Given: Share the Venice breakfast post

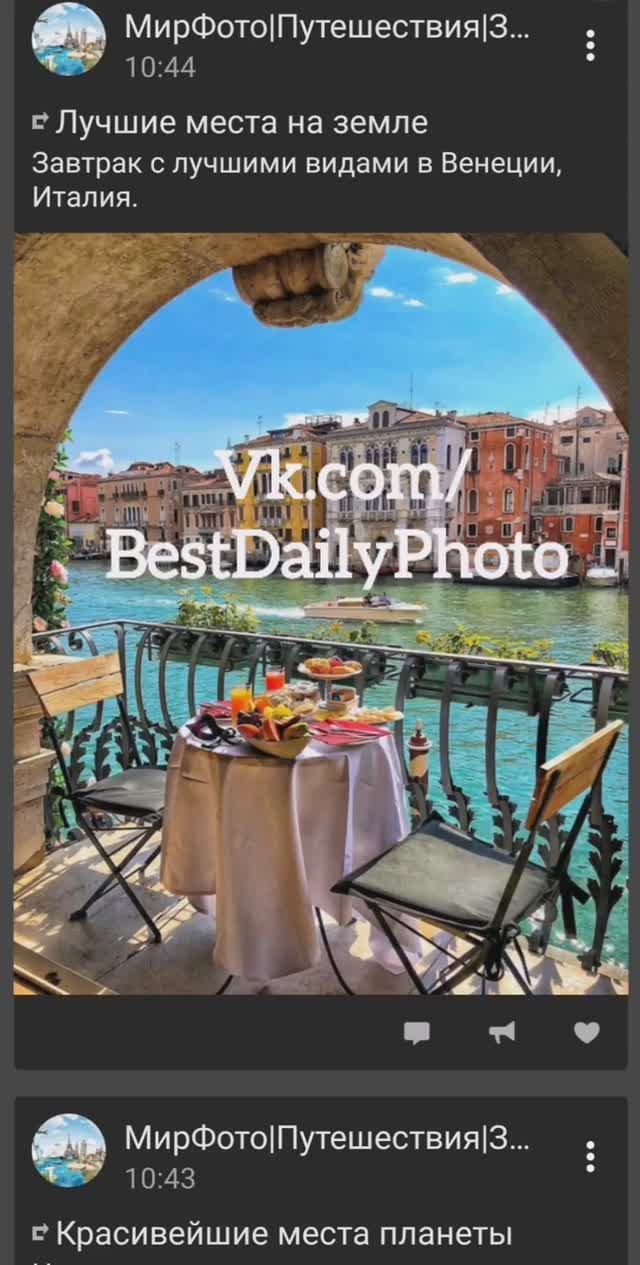Looking at the screenshot, I should pos(502,1032).
